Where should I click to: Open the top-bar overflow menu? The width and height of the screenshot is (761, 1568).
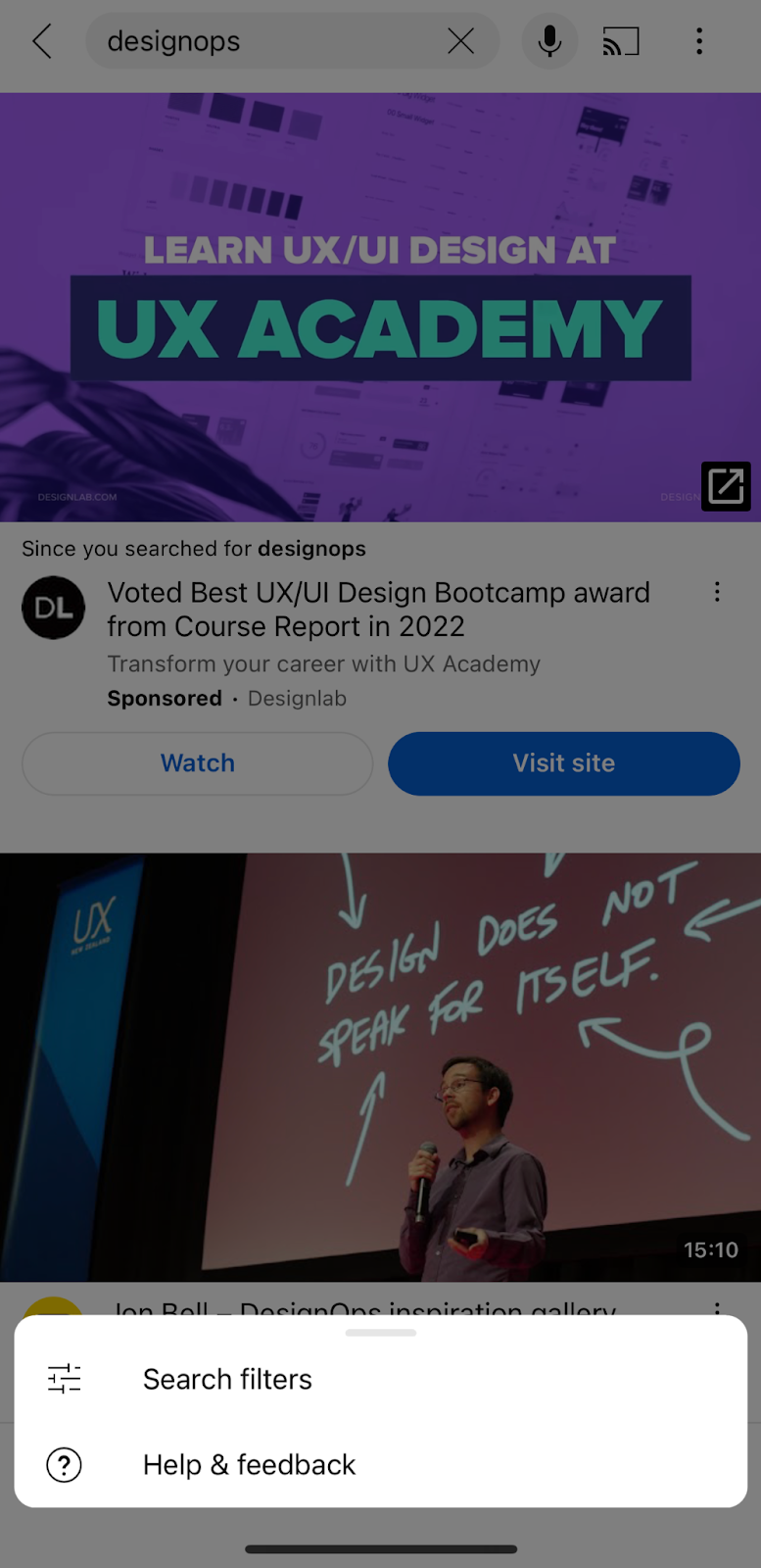(699, 41)
